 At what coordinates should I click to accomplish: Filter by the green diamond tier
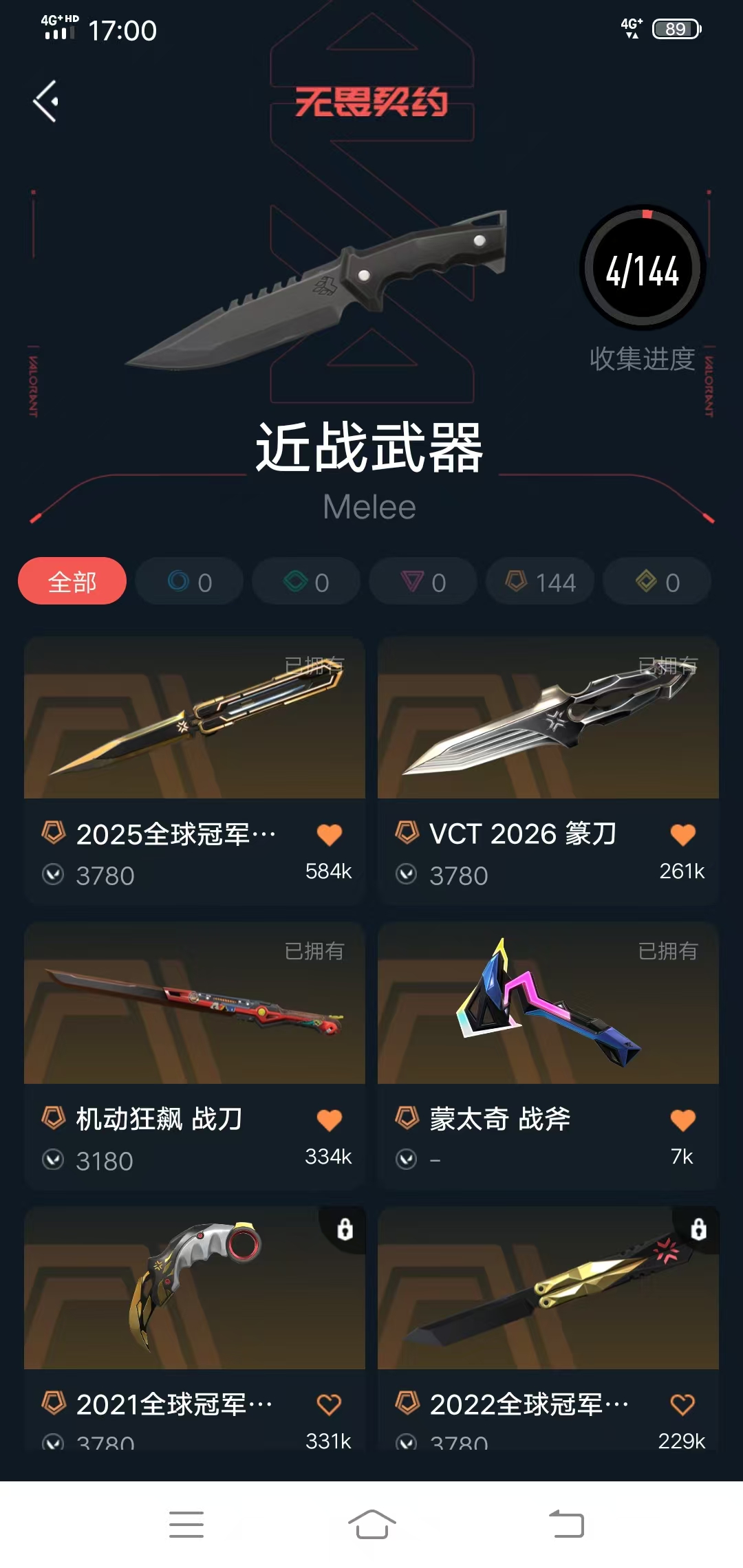pyautogui.click(x=306, y=582)
